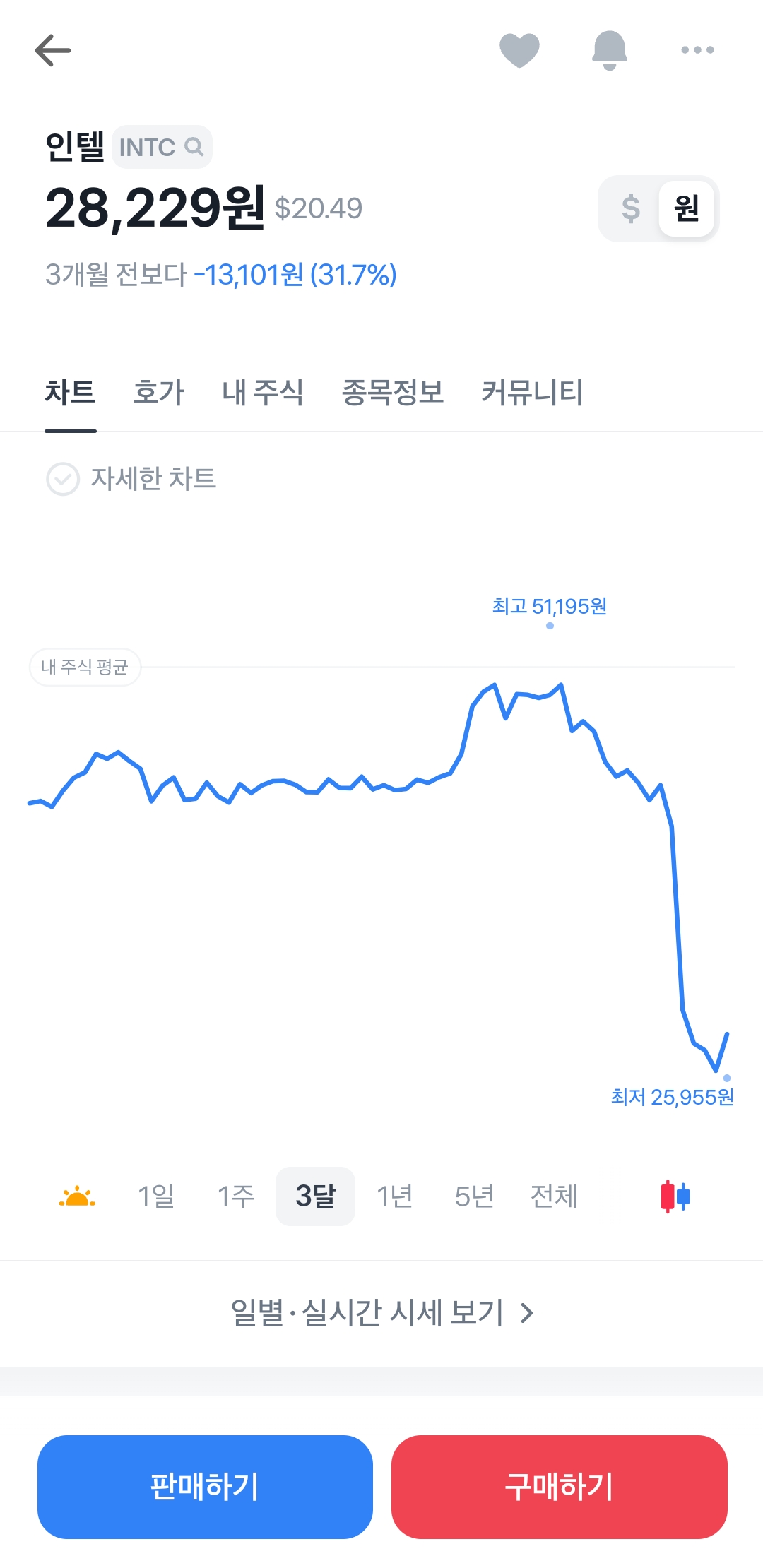This screenshot has height=1568, width=763.
Task: Switch to candlestick chart view
Action: pyautogui.click(x=675, y=1196)
